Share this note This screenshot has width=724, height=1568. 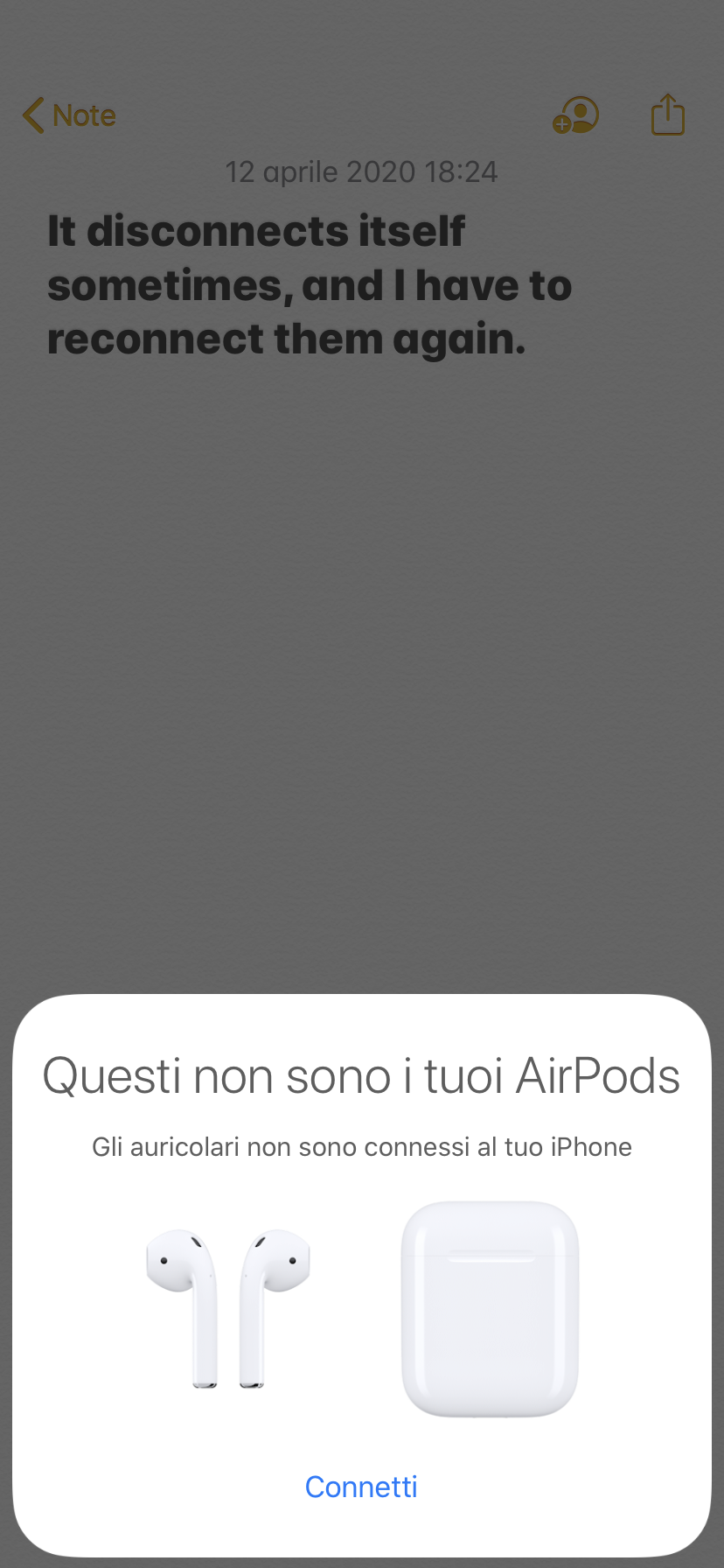(667, 115)
